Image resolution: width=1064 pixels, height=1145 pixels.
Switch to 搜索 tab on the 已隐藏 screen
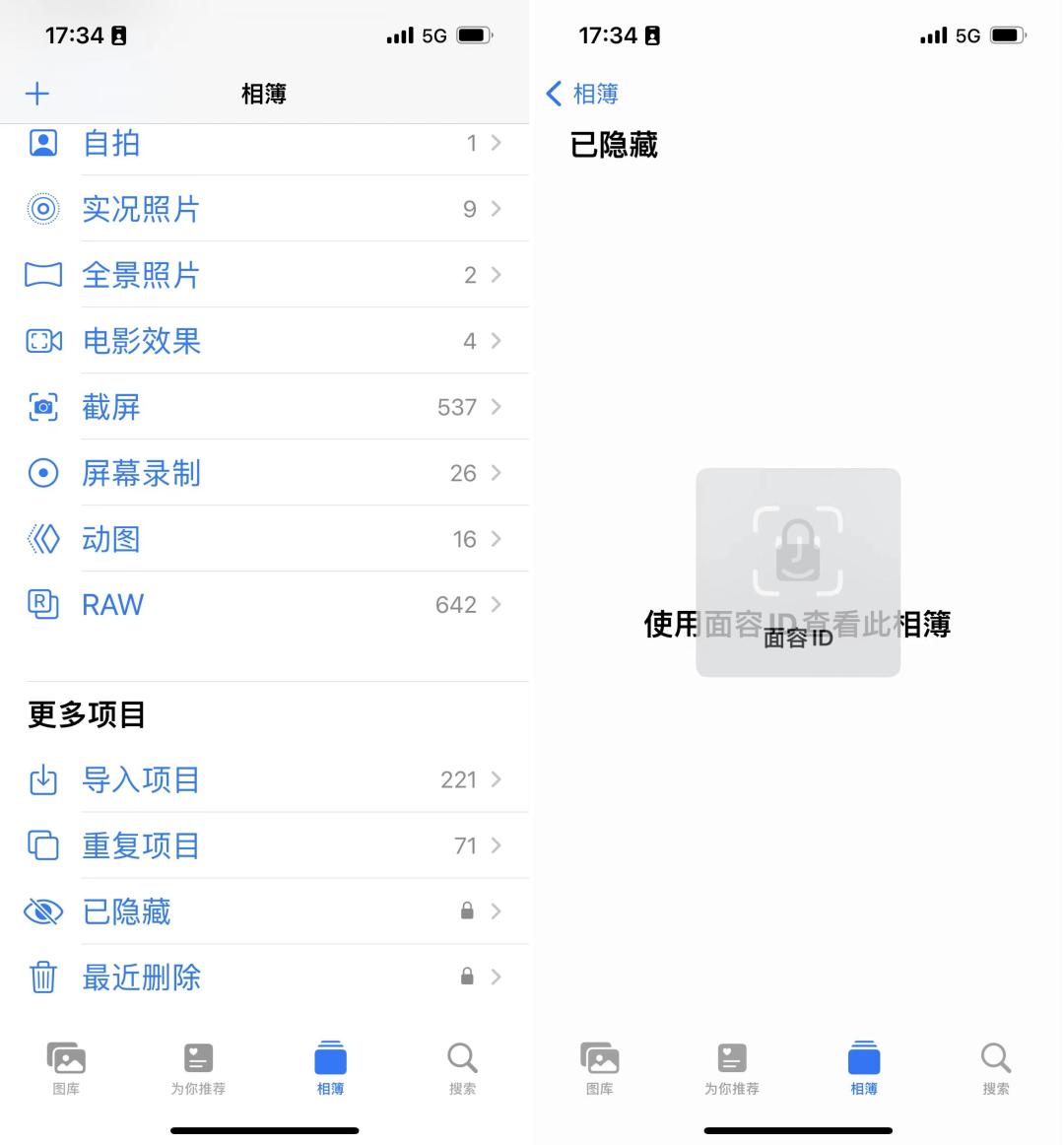tap(995, 1067)
